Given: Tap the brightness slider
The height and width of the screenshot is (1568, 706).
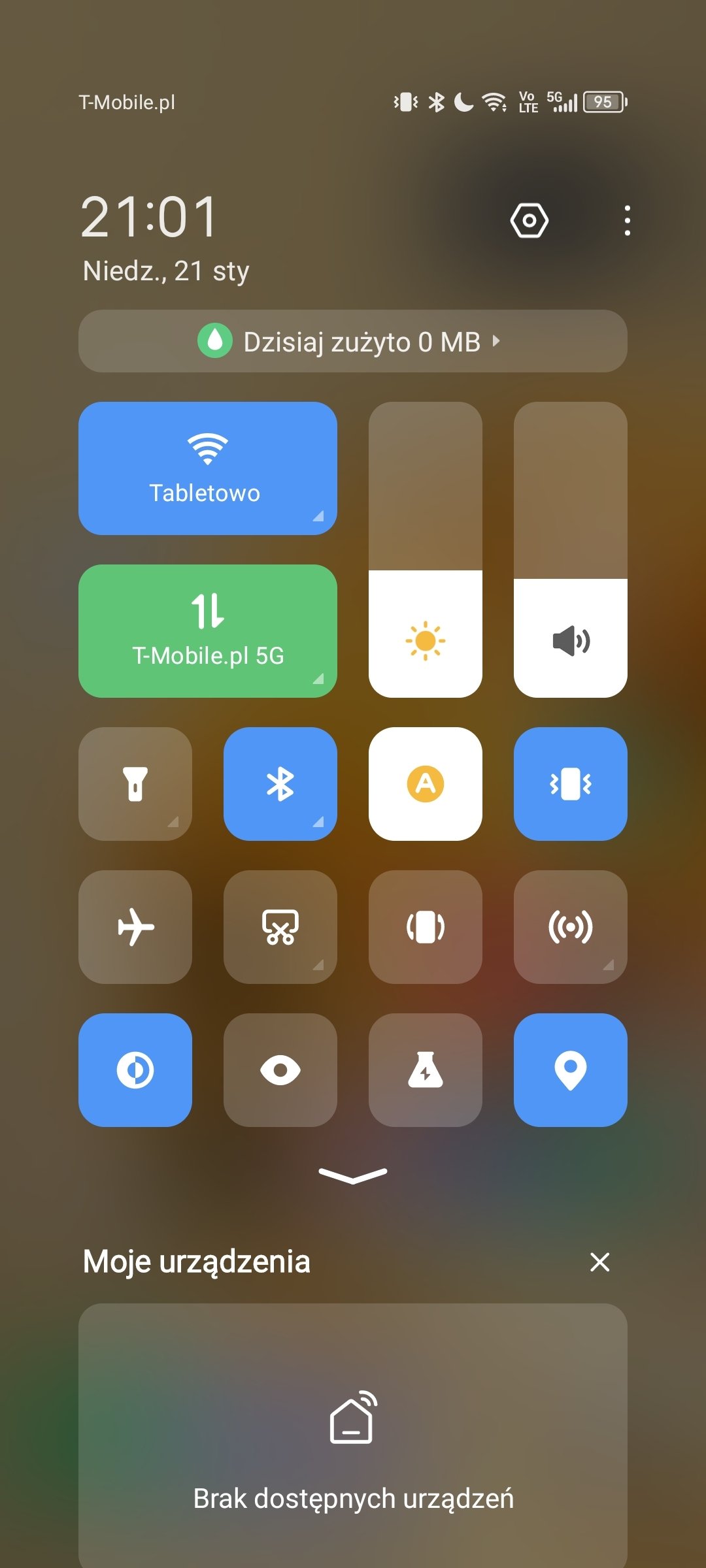Looking at the screenshot, I should click(426, 549).
